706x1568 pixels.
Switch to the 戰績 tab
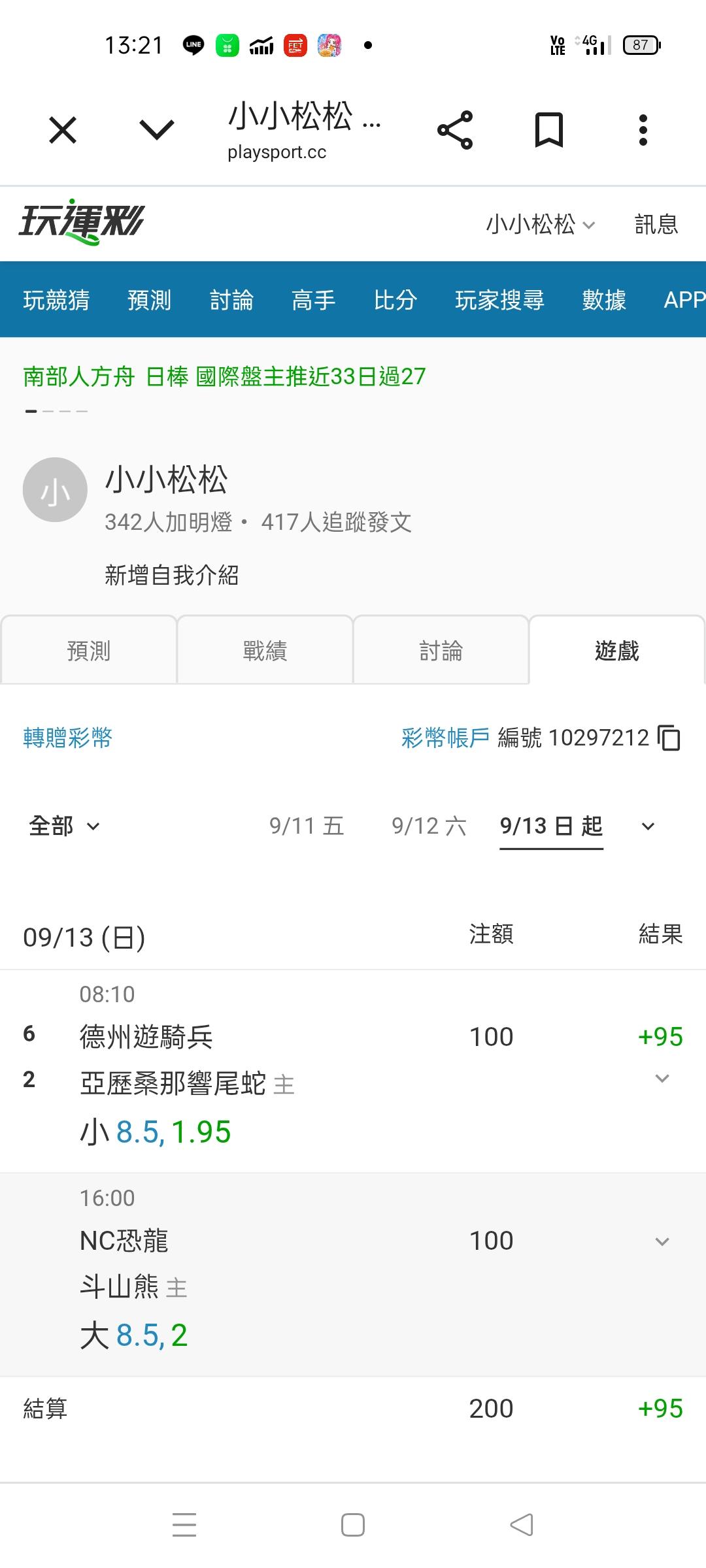click(x=265, y=651)
